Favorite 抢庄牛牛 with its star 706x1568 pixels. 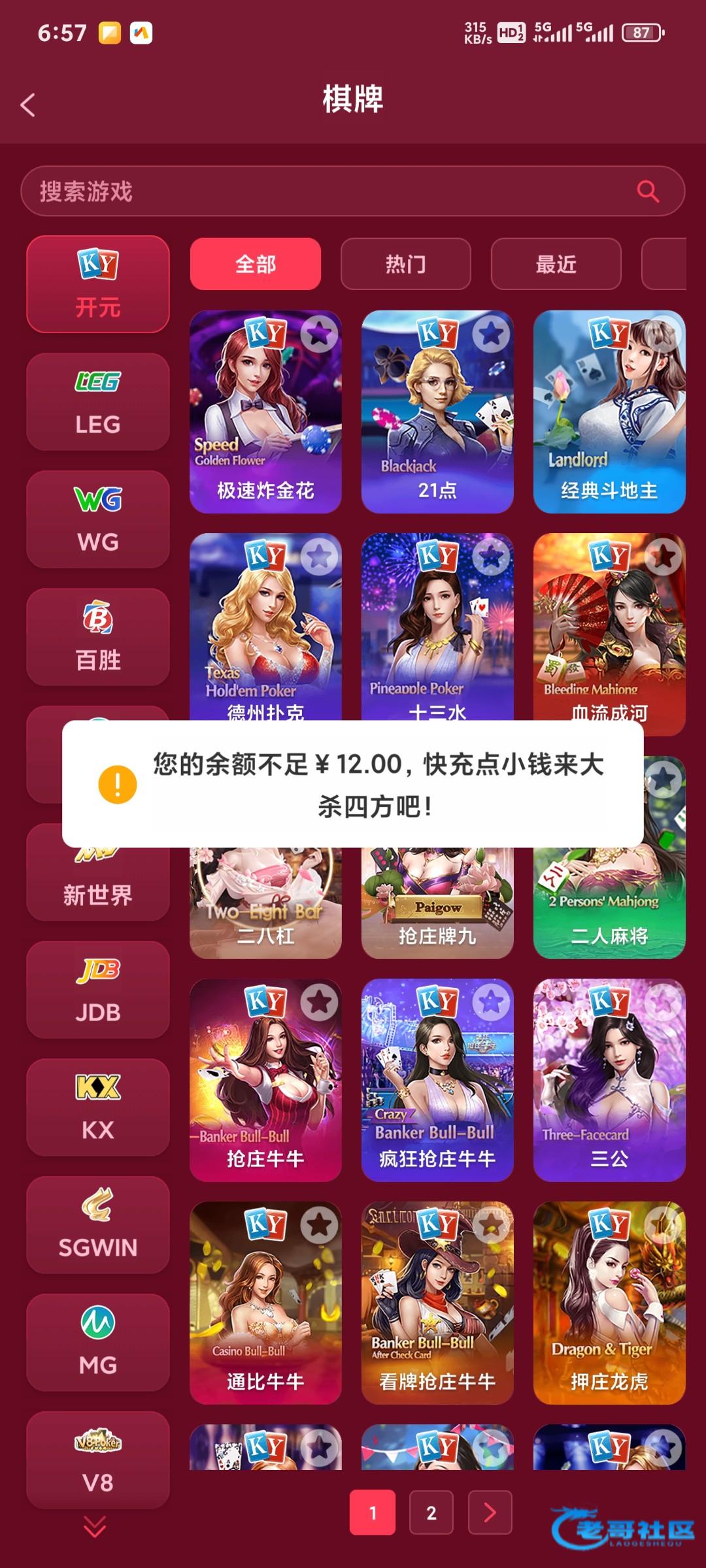pyautogui.click(x=319, y=1002)
